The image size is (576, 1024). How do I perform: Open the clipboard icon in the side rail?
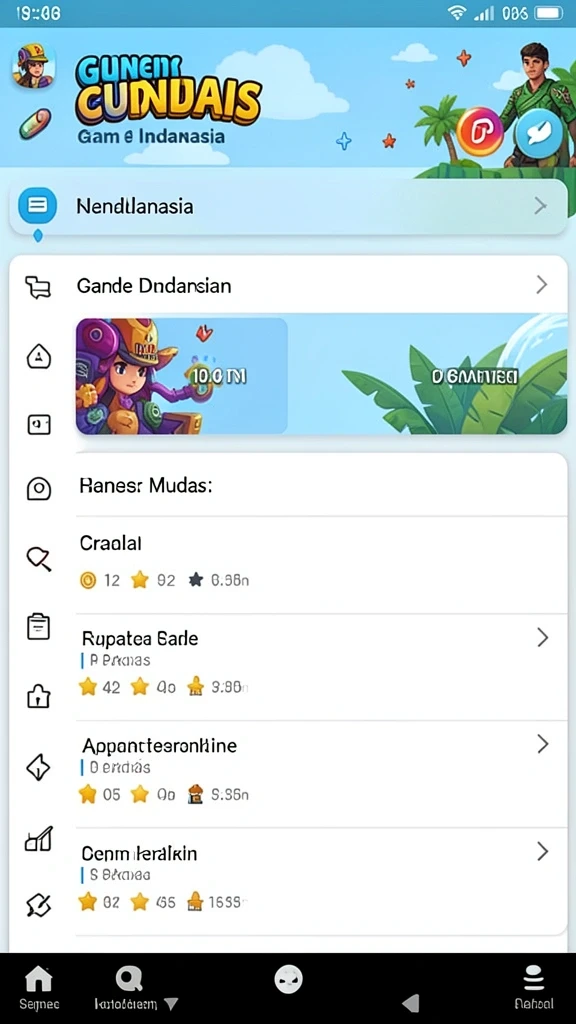click(x=38, y=627)
